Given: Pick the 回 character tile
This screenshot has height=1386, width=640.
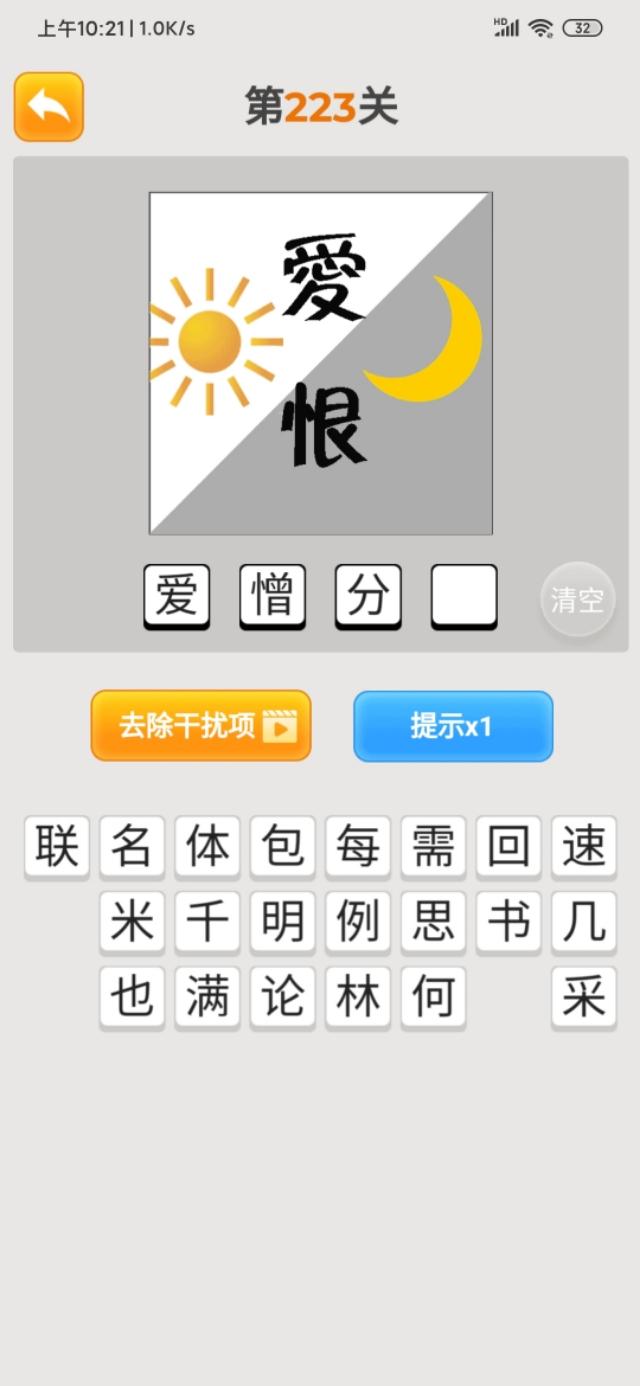Looking at the screenshot, I should click(509, 847).
